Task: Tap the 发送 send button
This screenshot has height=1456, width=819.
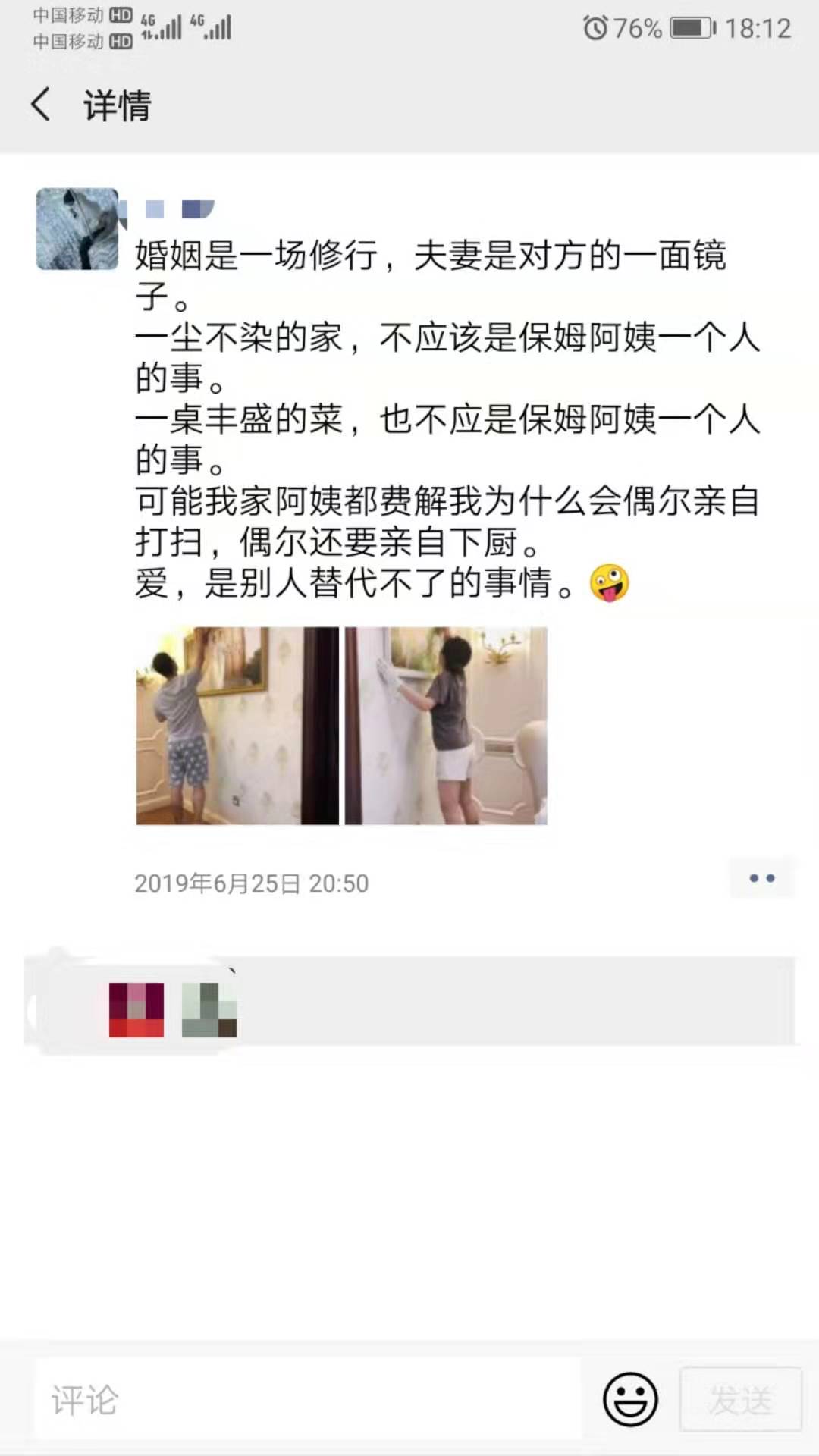Action: [x=740, y=1400]
